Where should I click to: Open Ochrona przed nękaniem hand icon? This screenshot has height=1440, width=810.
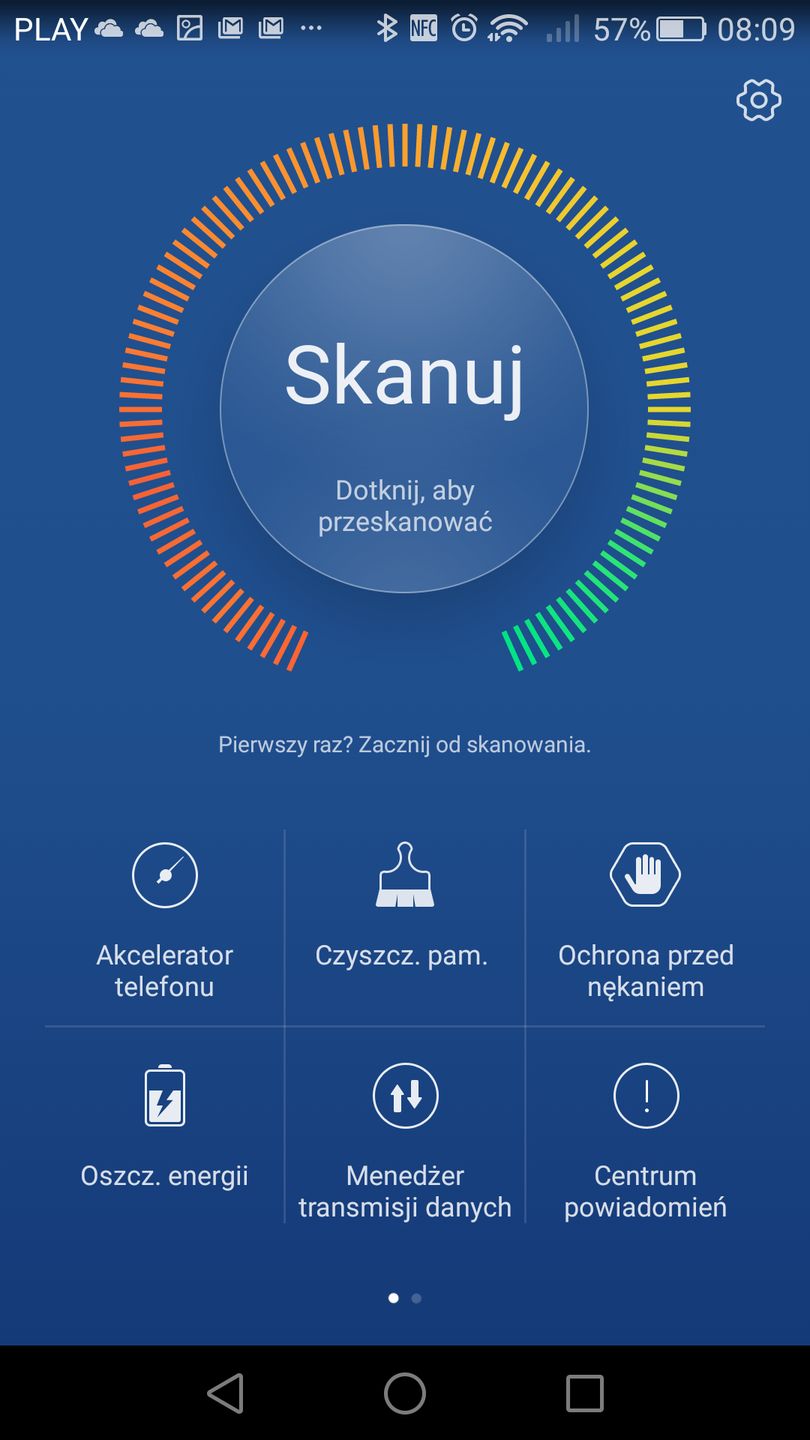tap(646, 873)
